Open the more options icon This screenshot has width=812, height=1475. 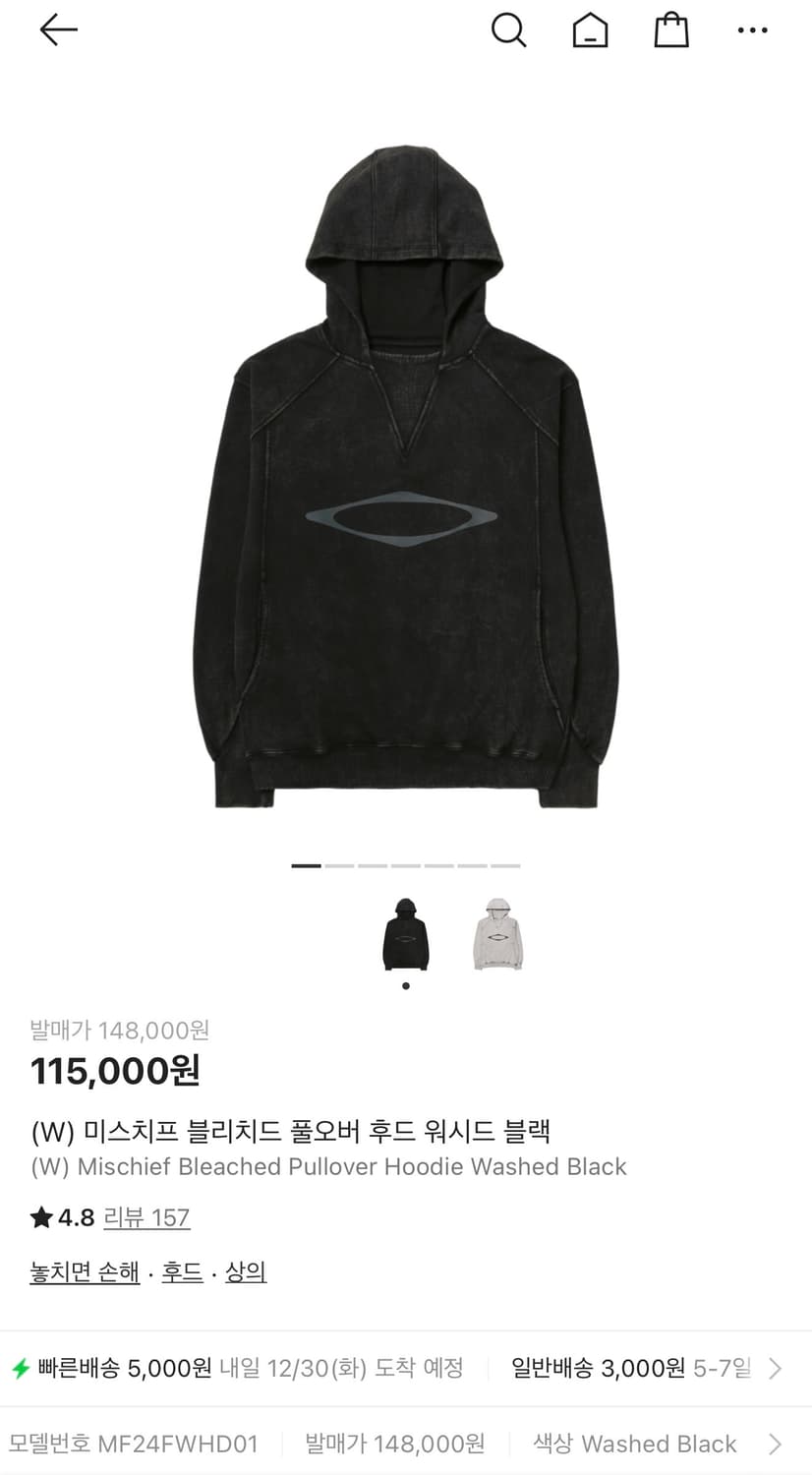(x=752, y=29)
